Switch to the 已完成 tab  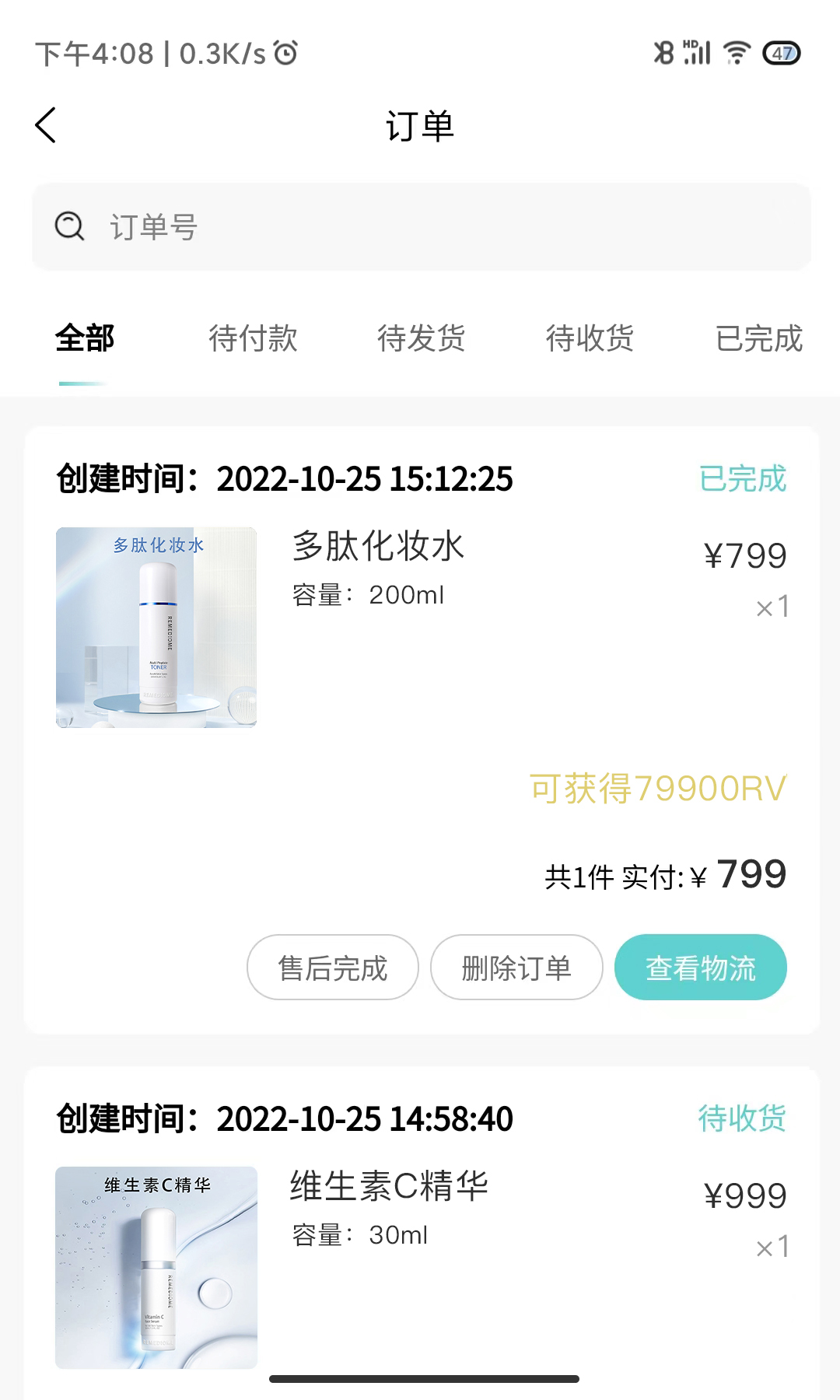[x=760, y=339]
